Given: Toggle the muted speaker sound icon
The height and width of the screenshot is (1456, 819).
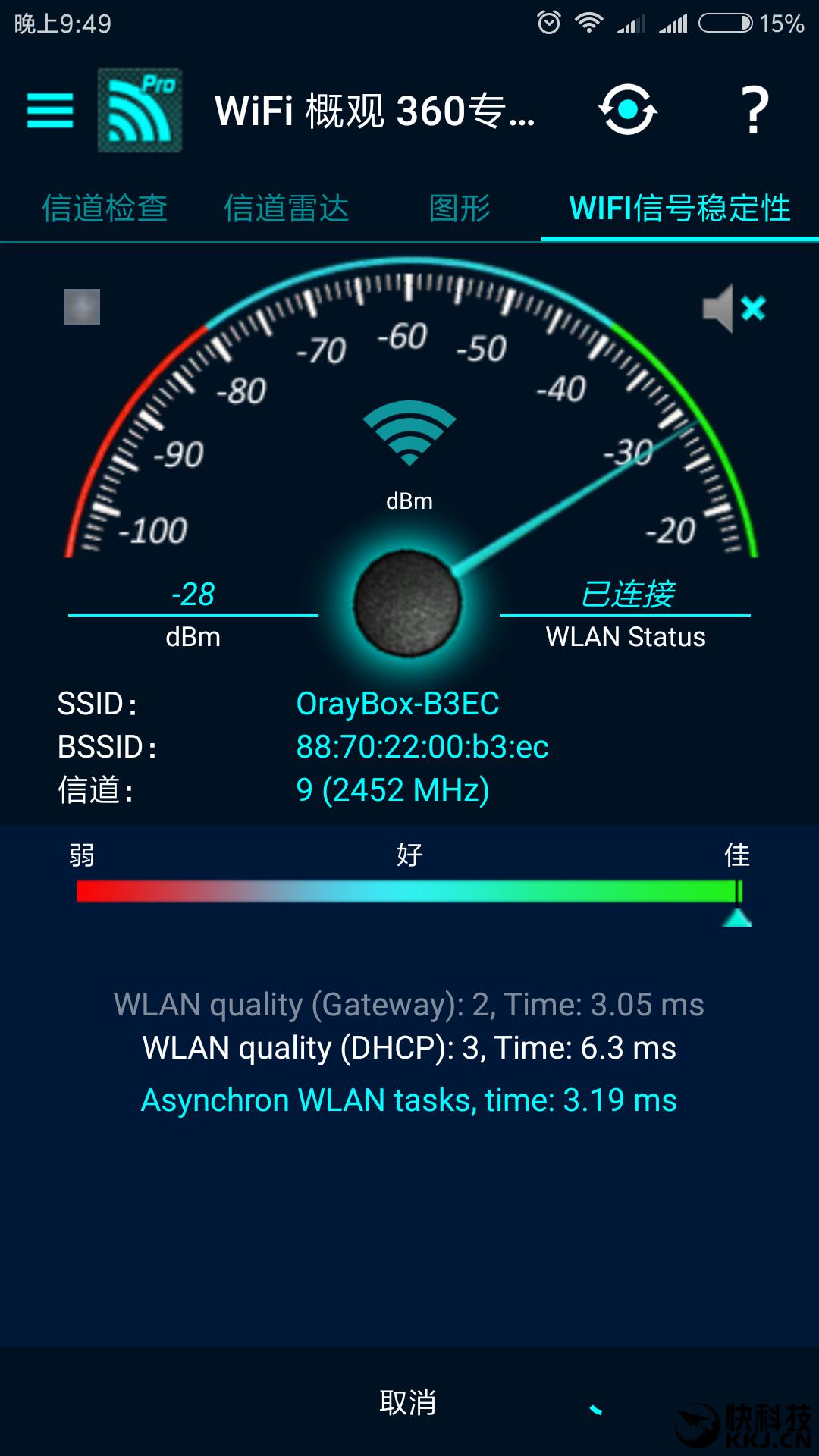Looking at the screenshot, I should 733,309.
